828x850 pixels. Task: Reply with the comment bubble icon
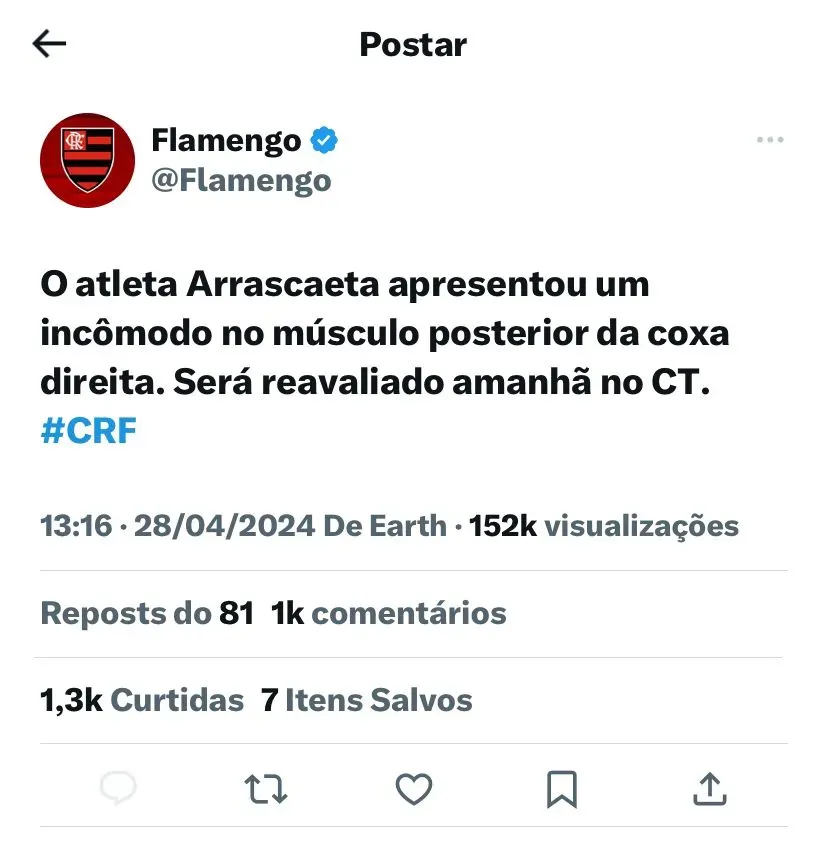coord(118,790)
